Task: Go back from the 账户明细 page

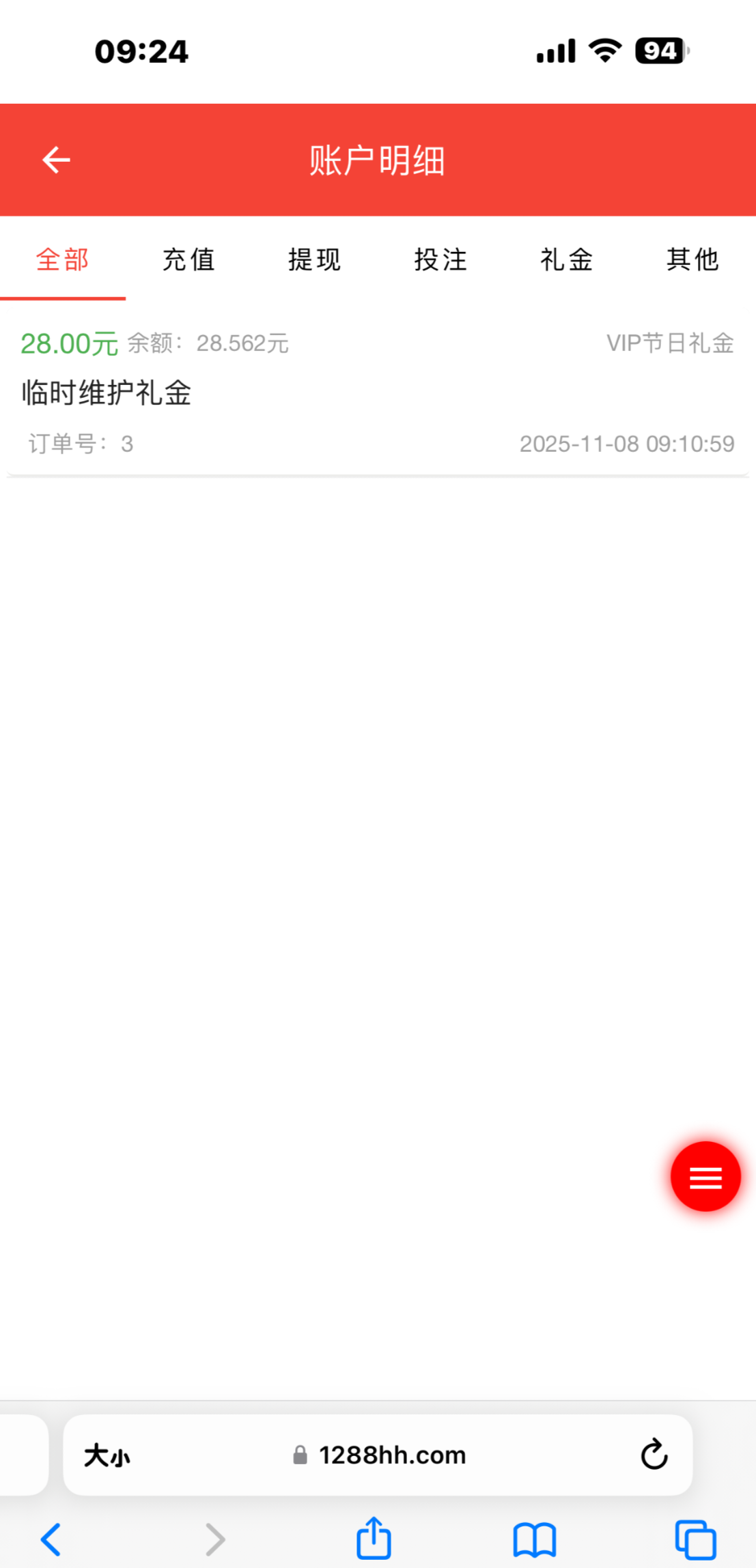Action: [x=56, y=160]
